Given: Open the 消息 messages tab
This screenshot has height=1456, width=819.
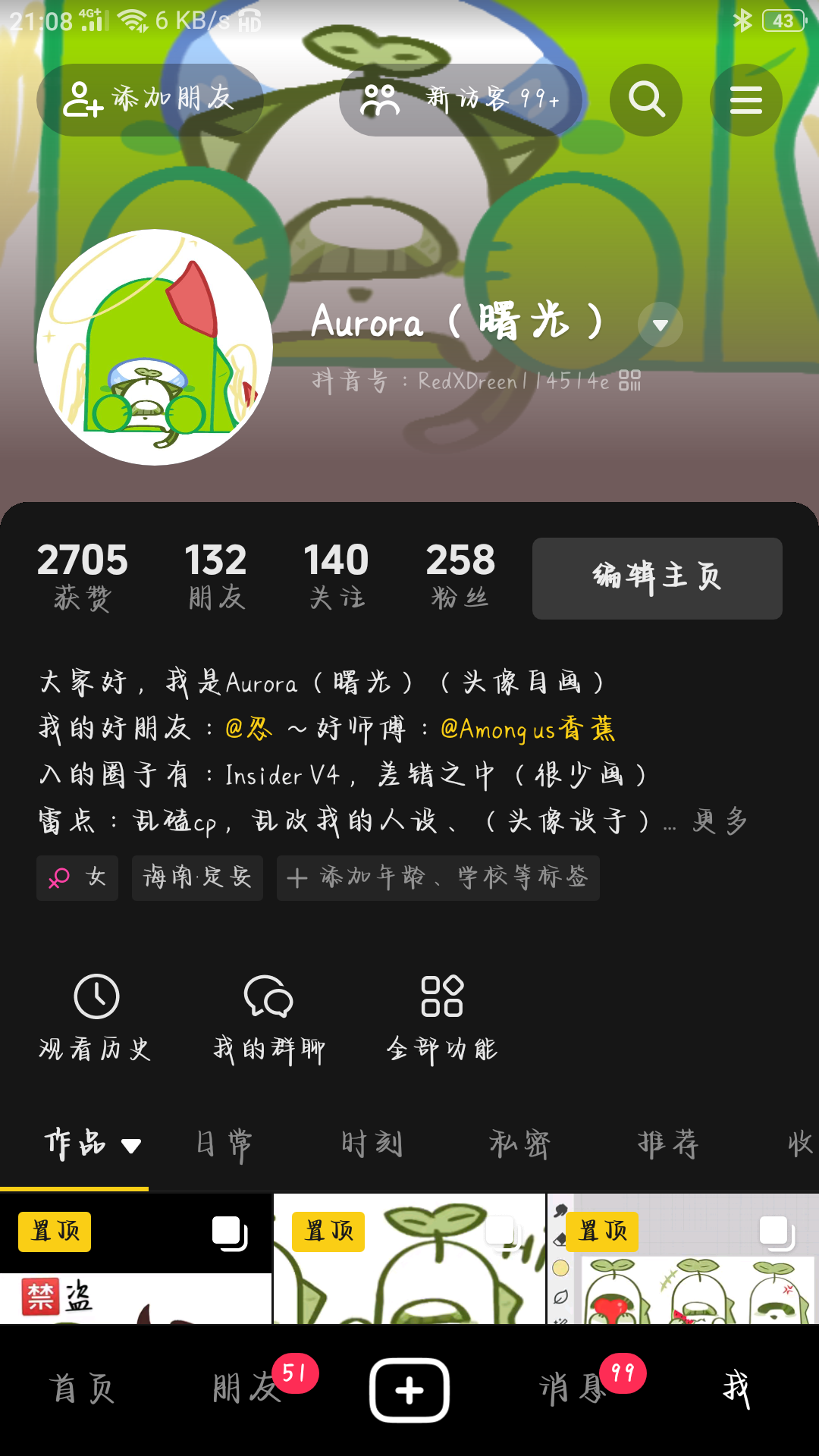Looking at the screenshot, I should click(573, 1389).
